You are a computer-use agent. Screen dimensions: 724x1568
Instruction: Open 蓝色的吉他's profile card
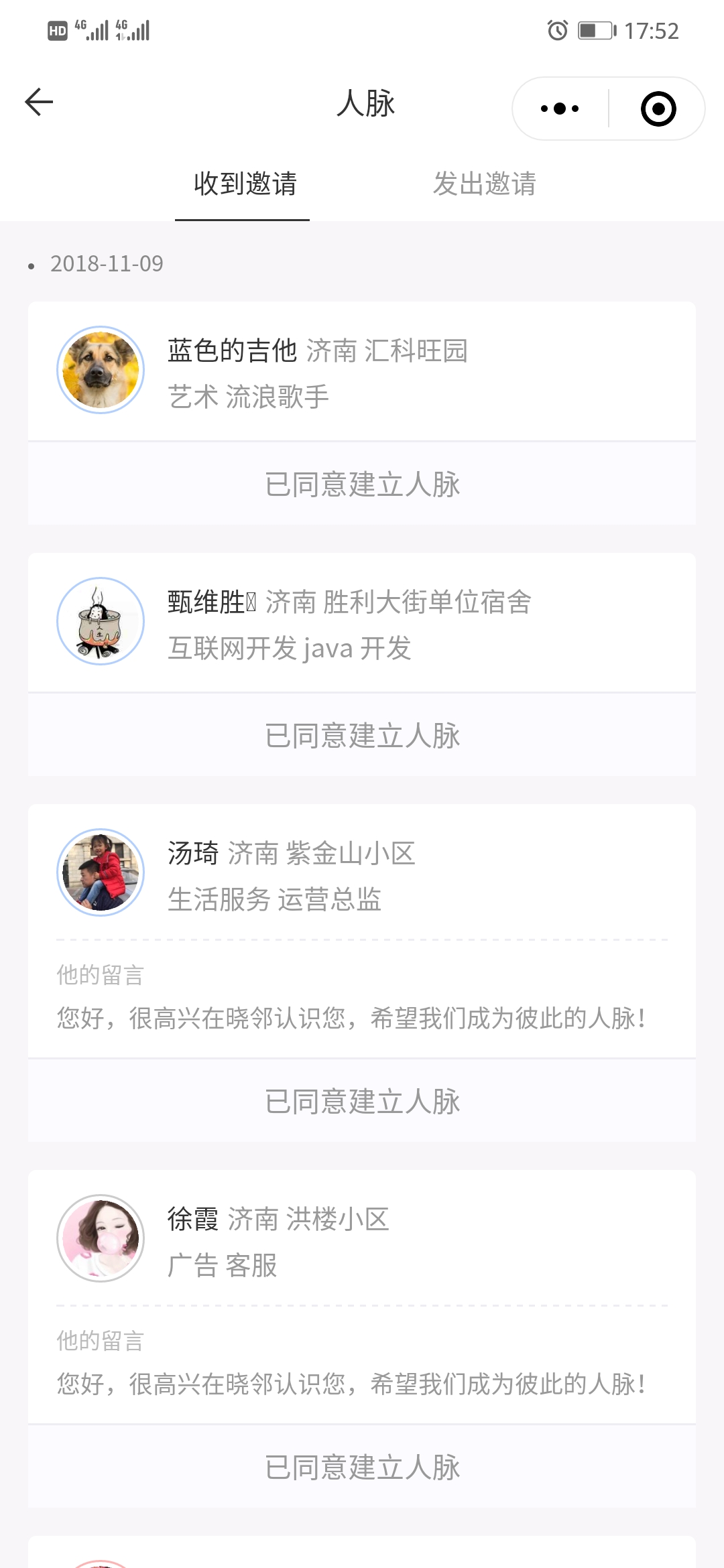pos(362,371)
